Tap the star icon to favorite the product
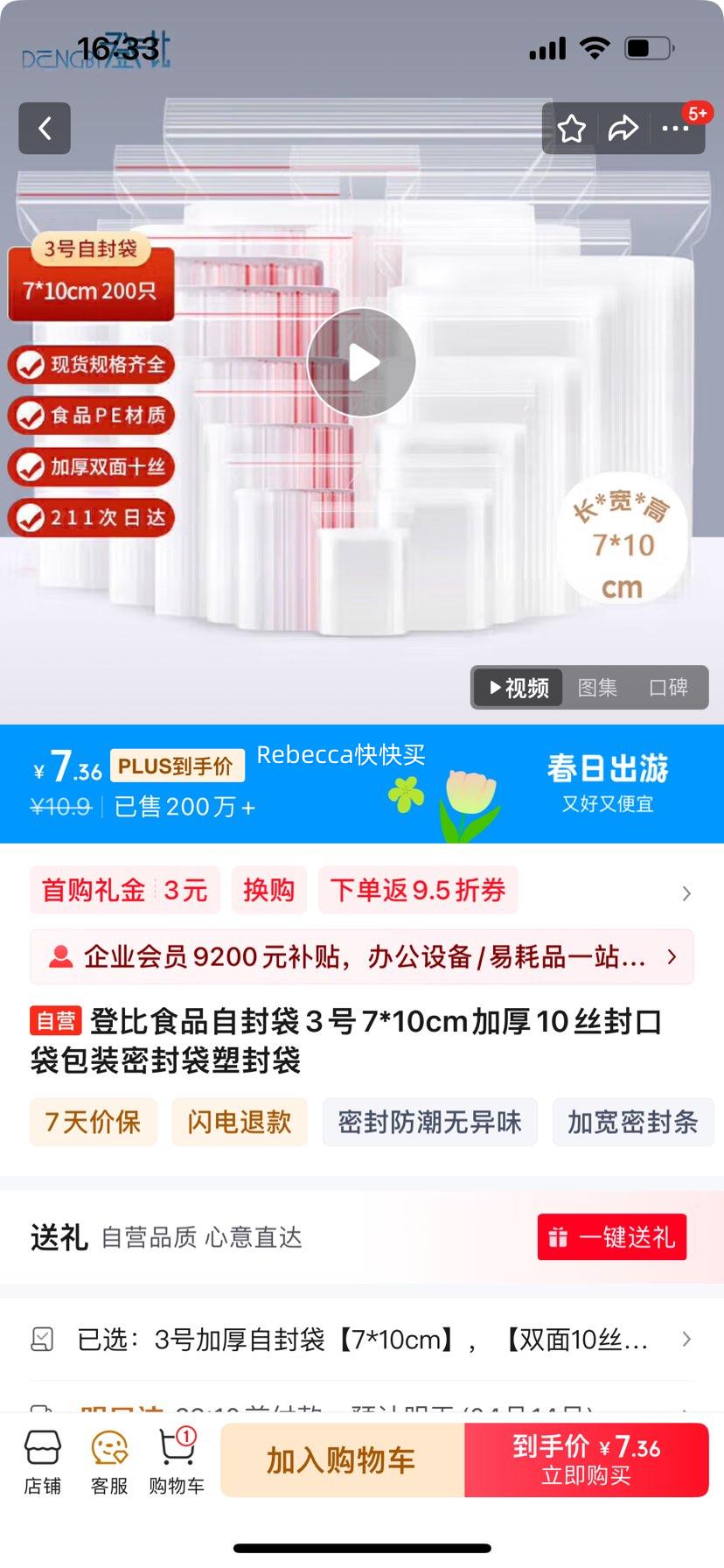Image resolution: width=724 pixels, height=1568 pixels. tap(573, 128)
